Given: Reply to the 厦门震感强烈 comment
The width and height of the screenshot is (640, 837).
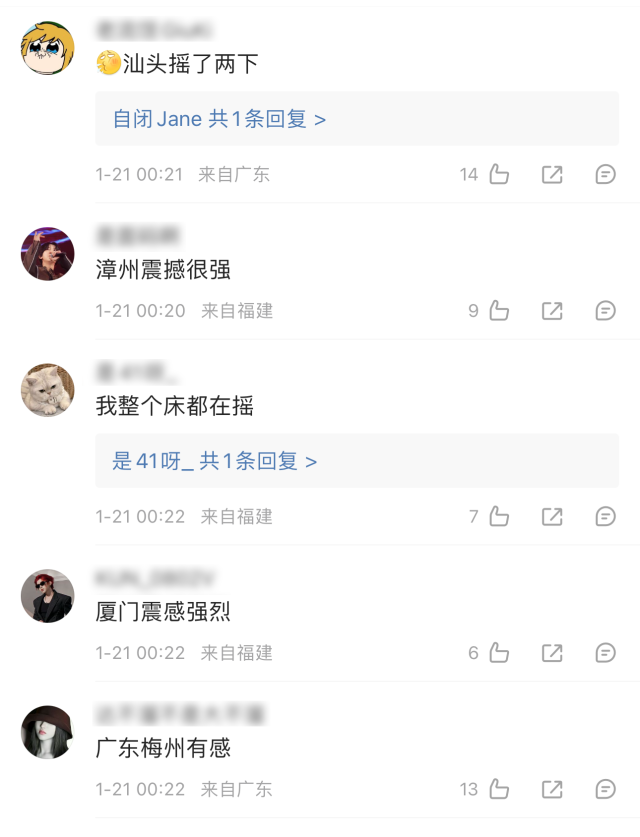Looking at the screenshot, I should click(605, 653).
